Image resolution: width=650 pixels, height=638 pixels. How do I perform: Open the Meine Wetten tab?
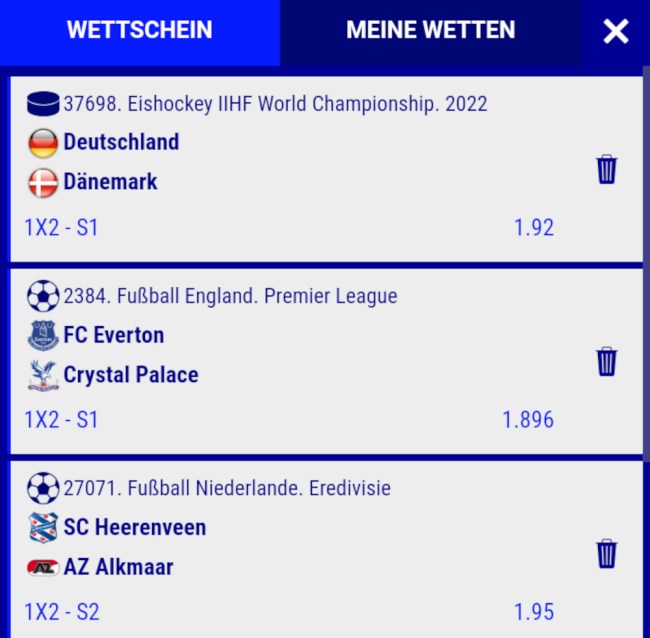(430, 31)
